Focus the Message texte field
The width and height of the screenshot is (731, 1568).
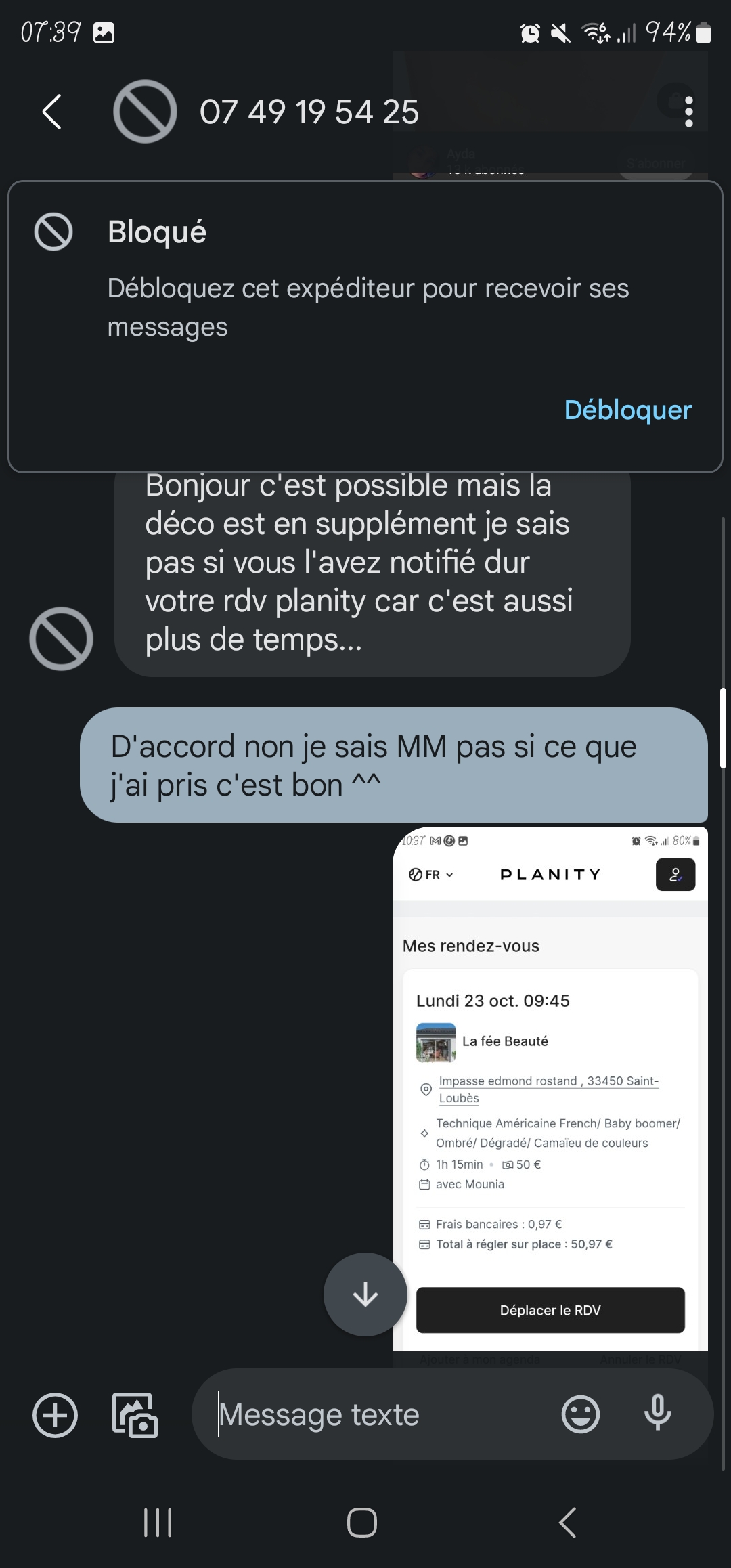(x=379, y=1415)
